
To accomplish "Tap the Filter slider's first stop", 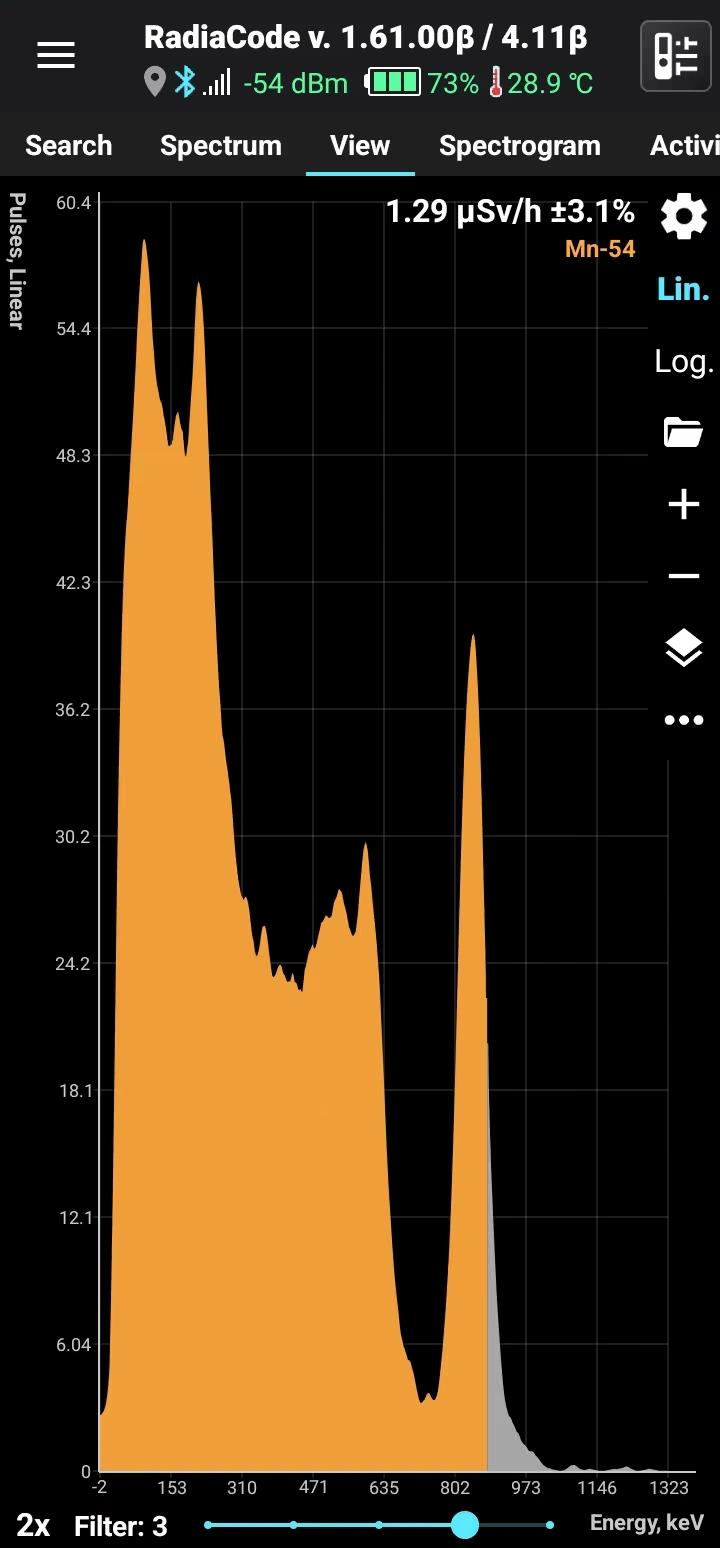I will click(x=208, y=1525).
